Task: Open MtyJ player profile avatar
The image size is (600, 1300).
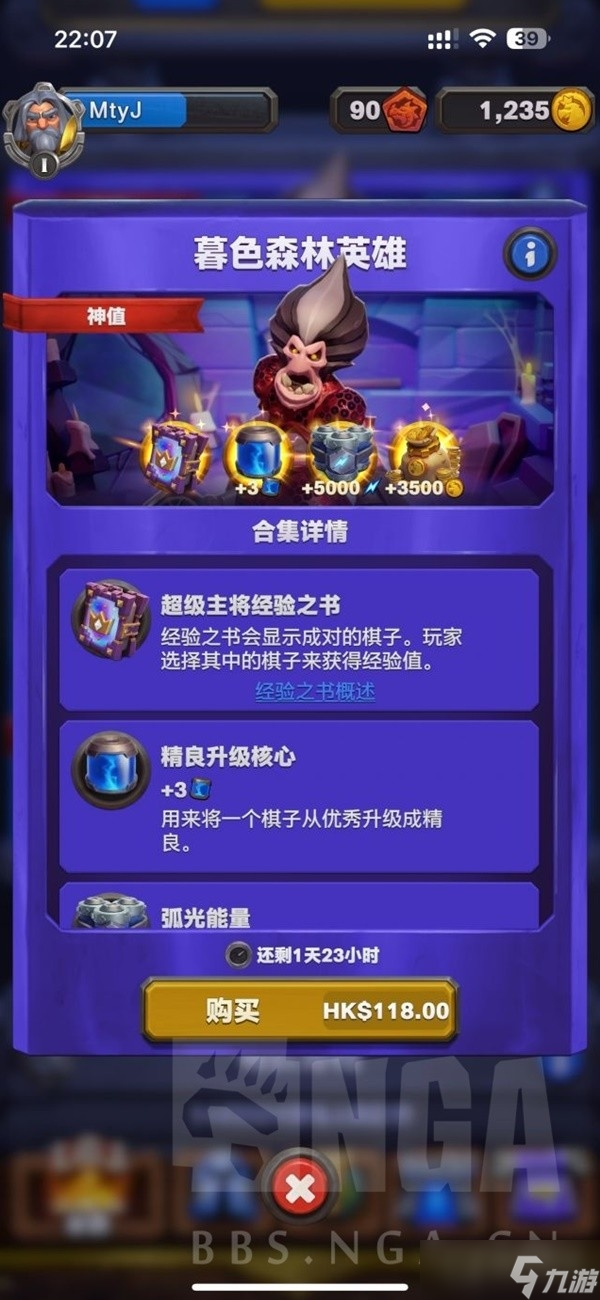Action: click(42, 126)
